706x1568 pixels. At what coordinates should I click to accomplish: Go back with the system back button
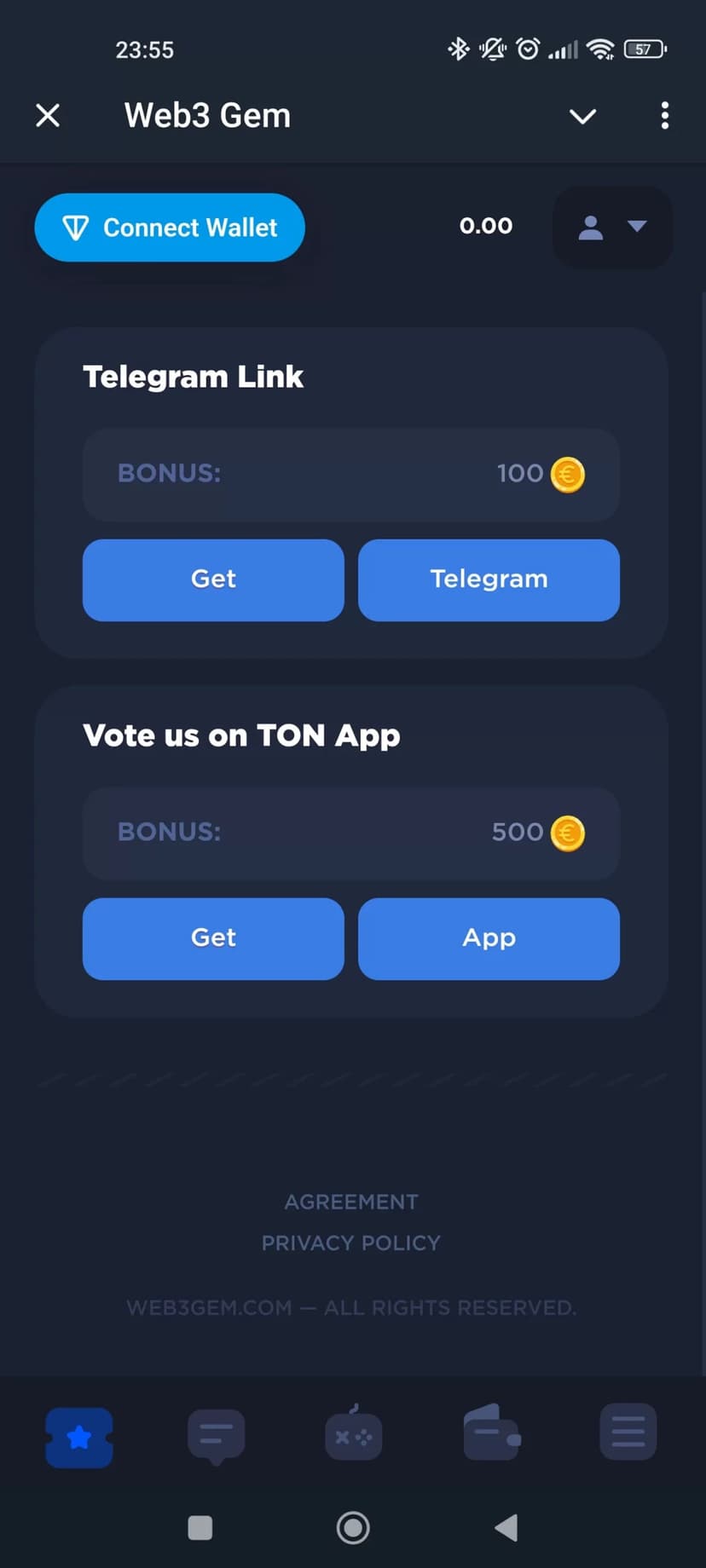click(x=506, y=1528)
